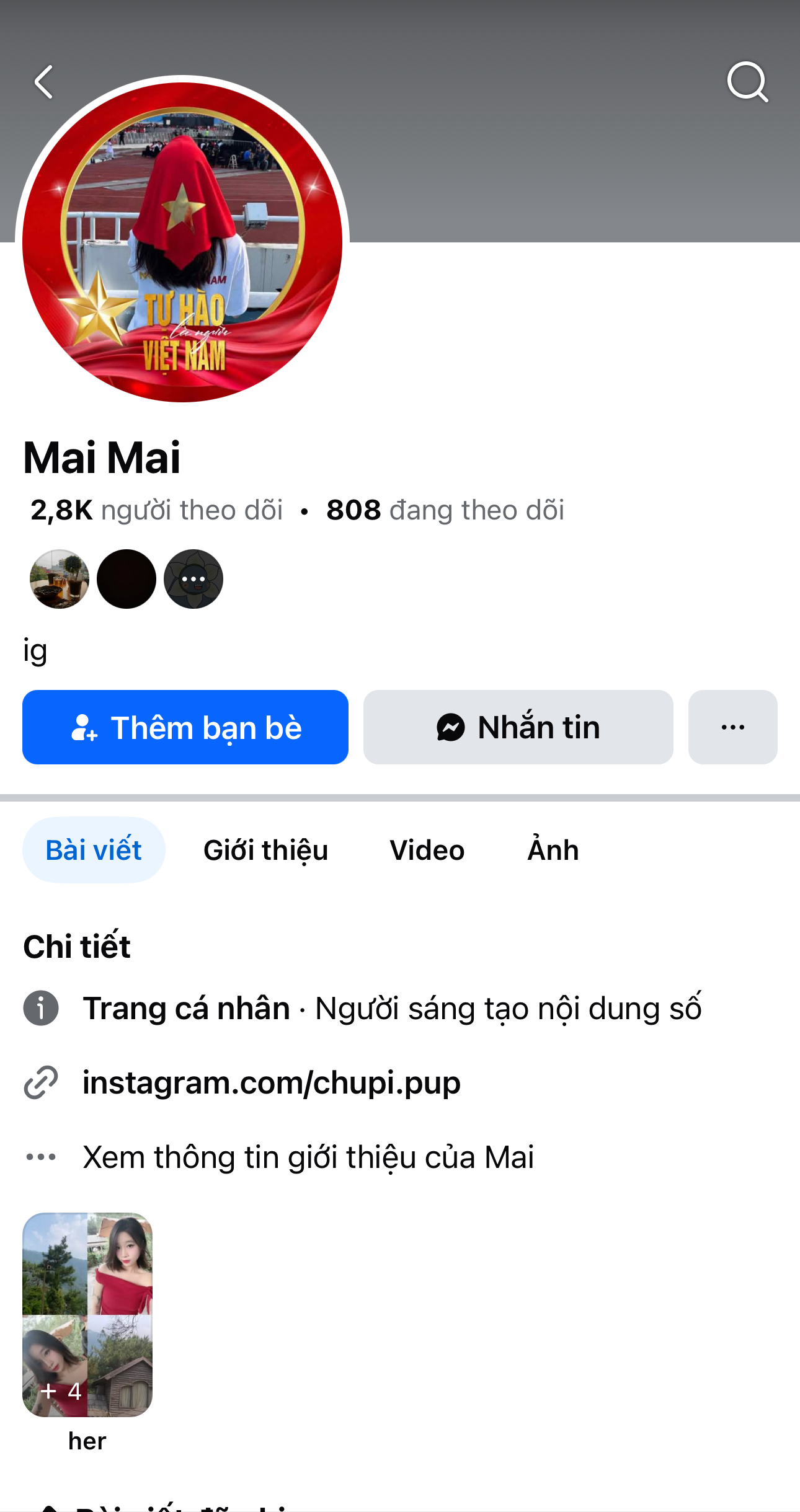Image resolution: width=800 pixels, height=1512 pixels.
Task: Open search on this profile
Action: pos(747,82)
